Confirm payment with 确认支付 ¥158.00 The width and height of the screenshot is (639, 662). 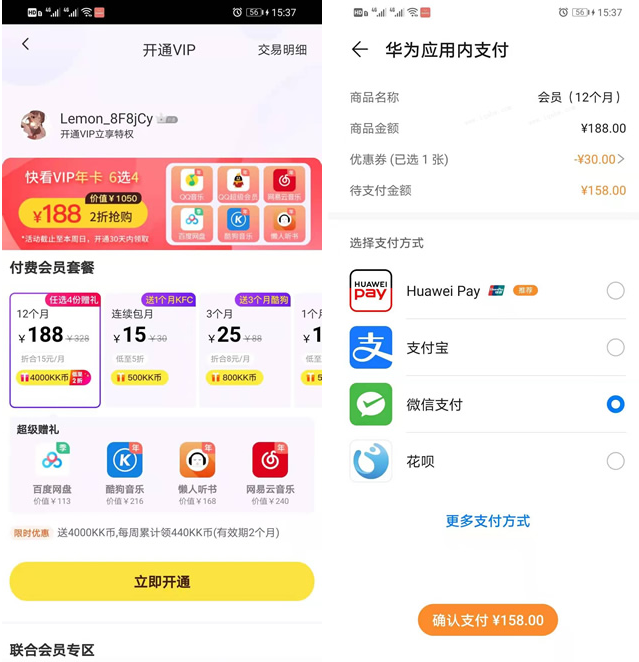[x=488, y=620]
